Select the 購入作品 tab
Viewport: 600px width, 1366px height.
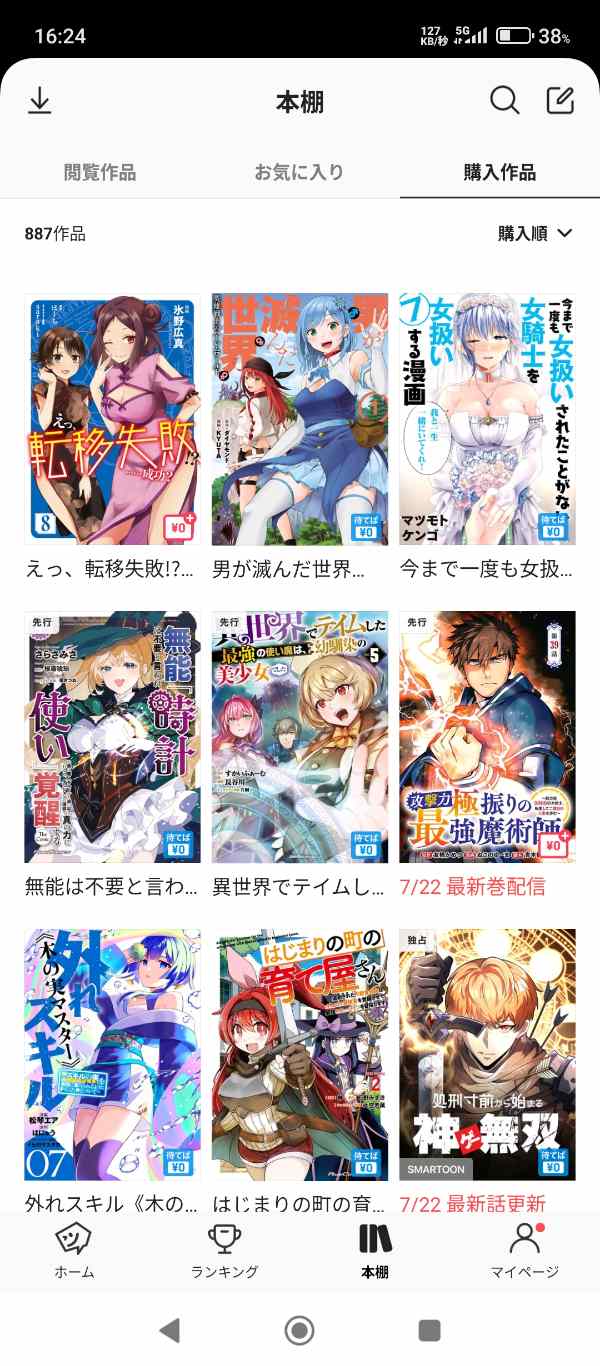point(499,172)
